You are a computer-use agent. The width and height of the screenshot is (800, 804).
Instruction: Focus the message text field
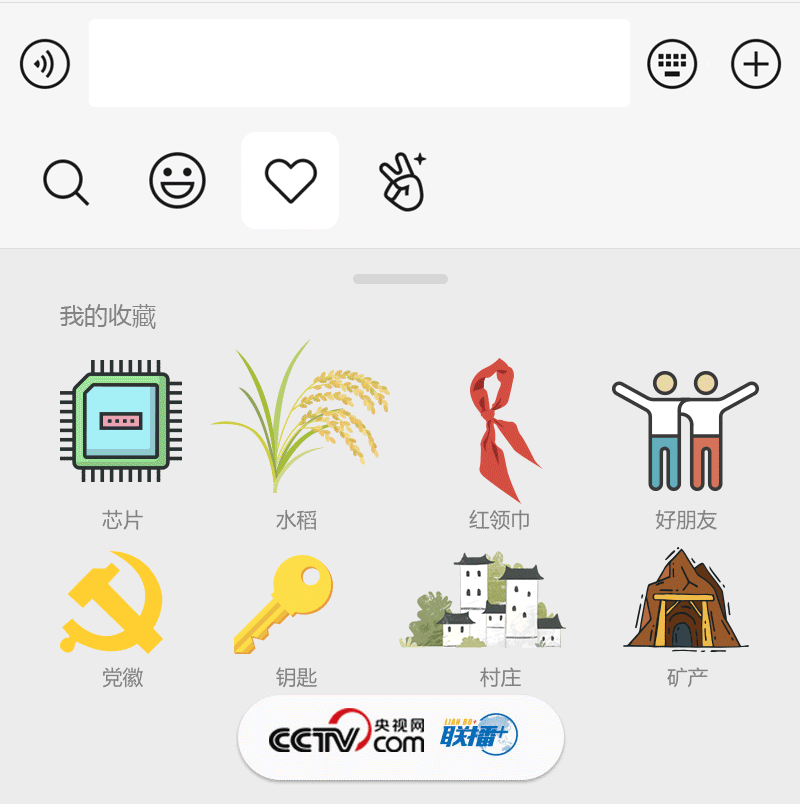359,63
